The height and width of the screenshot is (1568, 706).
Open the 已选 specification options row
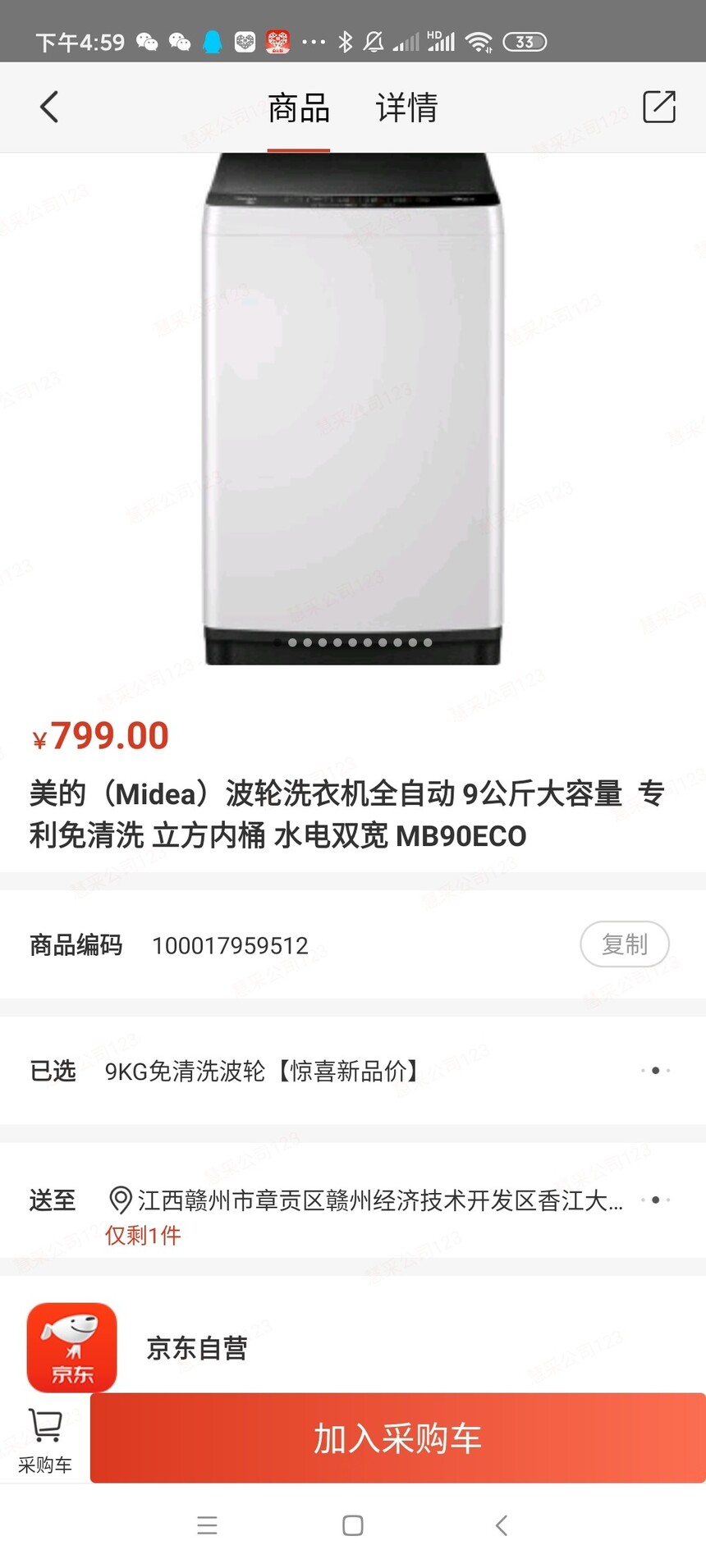353,1071
